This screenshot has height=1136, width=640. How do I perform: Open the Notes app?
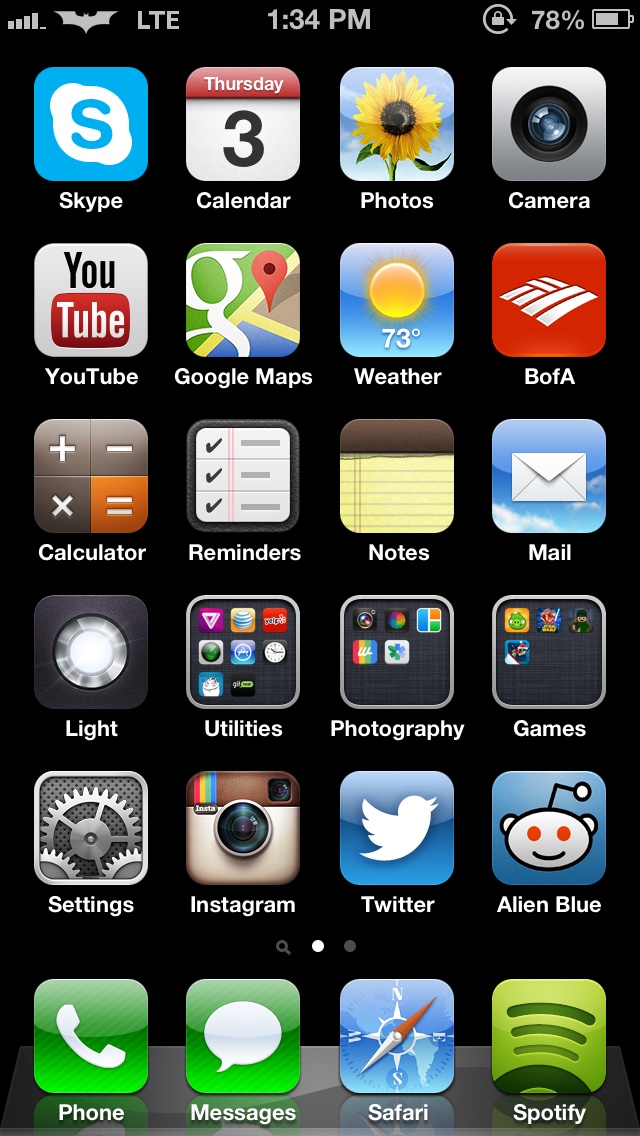point(396,476)
